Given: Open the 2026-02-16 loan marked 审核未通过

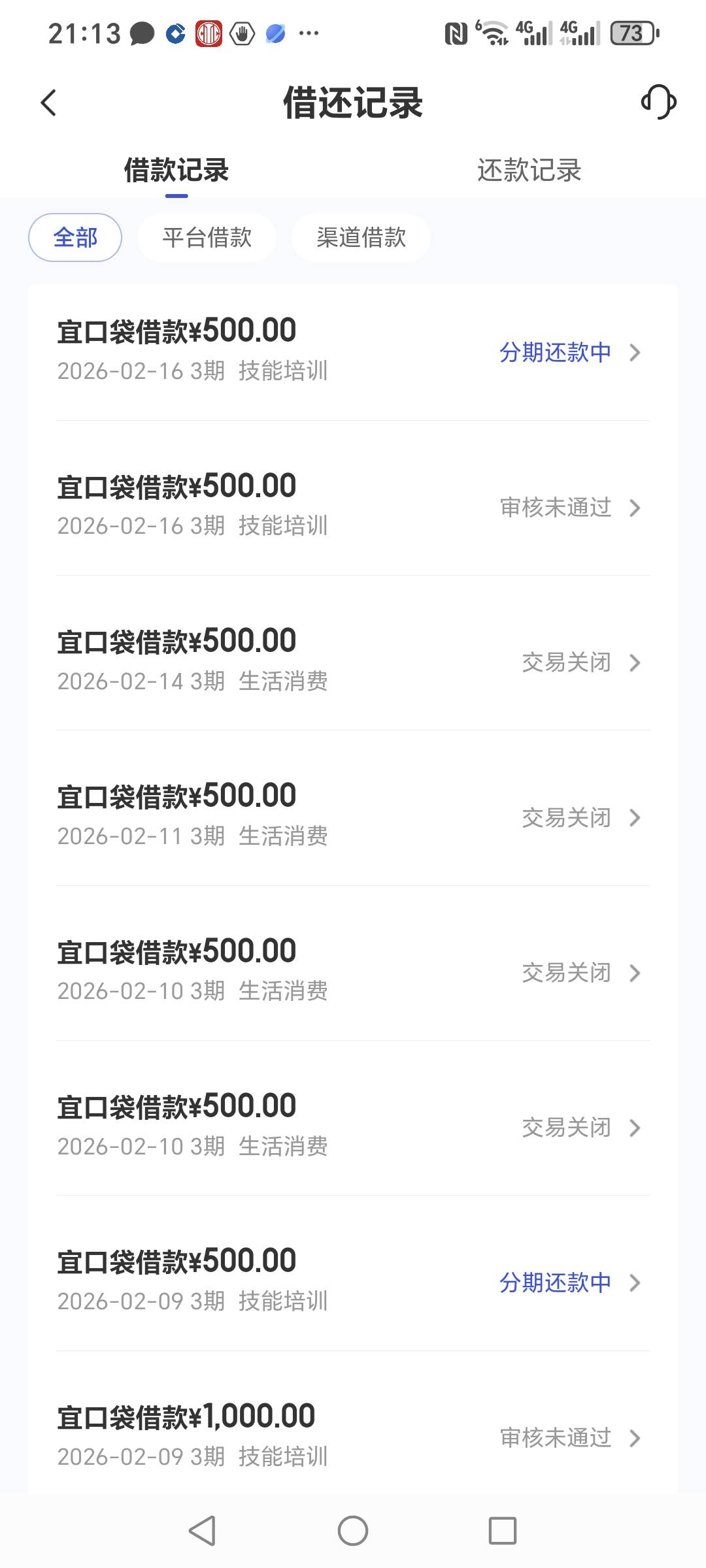Looking at the screenshot, I should coord(353,506).
